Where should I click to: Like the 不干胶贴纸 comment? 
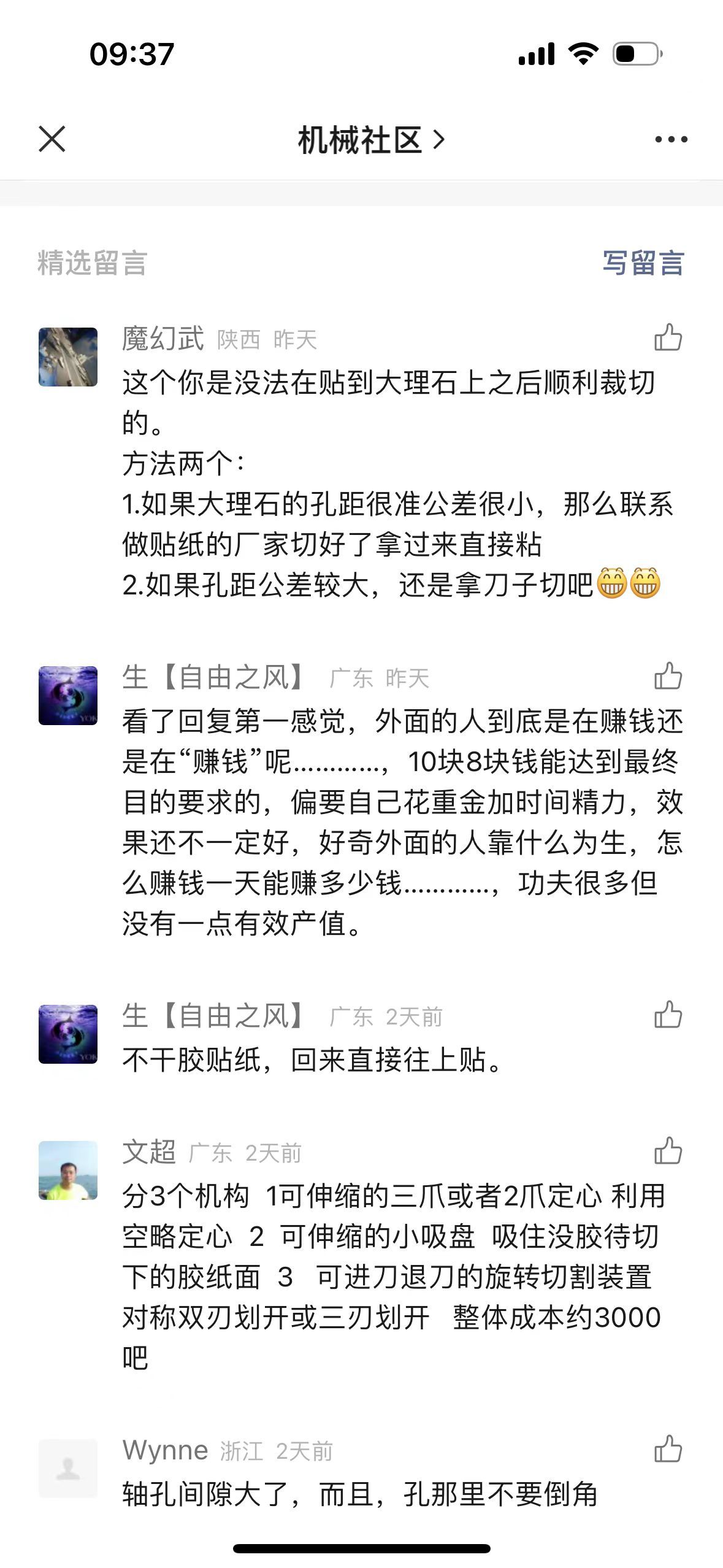tap(668, 1015)
